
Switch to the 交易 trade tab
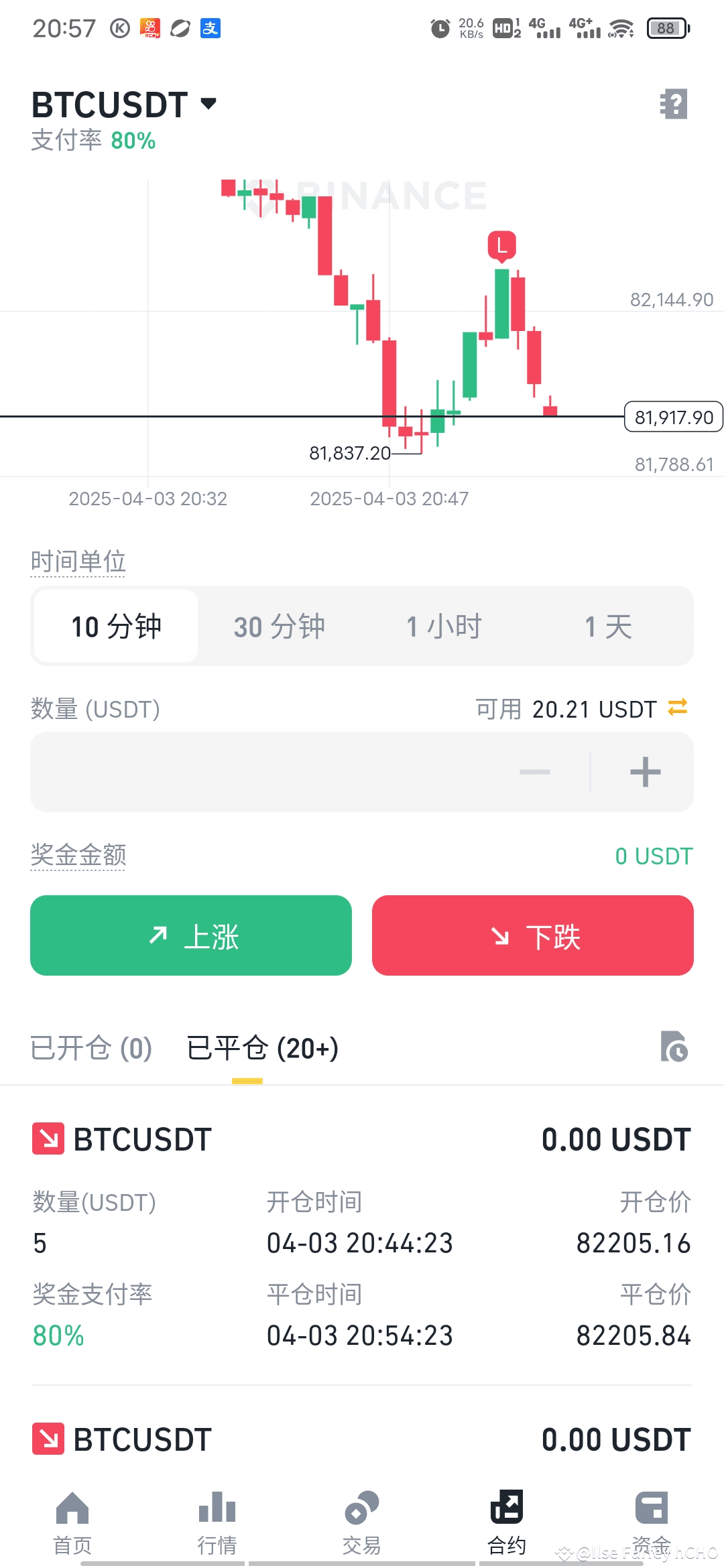(362, 1522)
